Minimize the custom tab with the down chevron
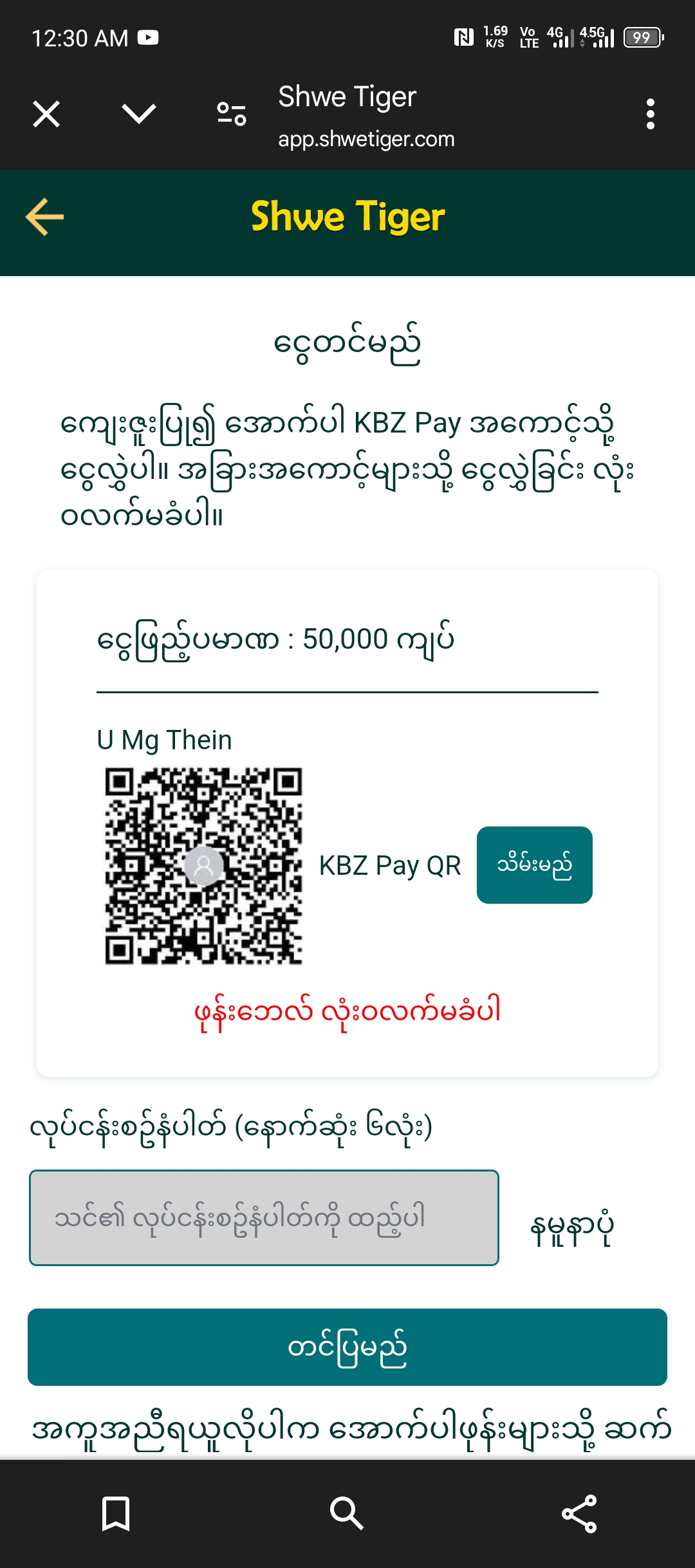This screenshot has width=695, height=1568. [139, 115]
